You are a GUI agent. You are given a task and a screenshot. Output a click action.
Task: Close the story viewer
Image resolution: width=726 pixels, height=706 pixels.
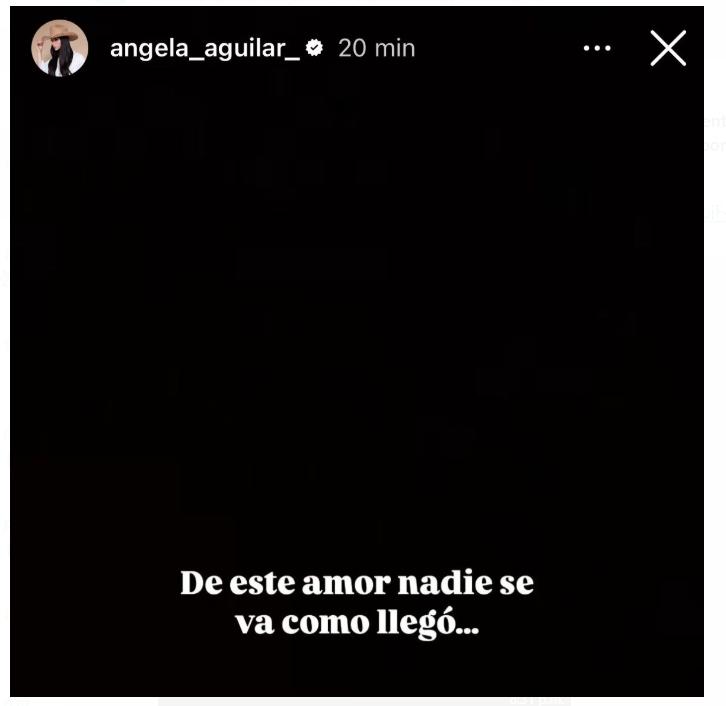668,48
